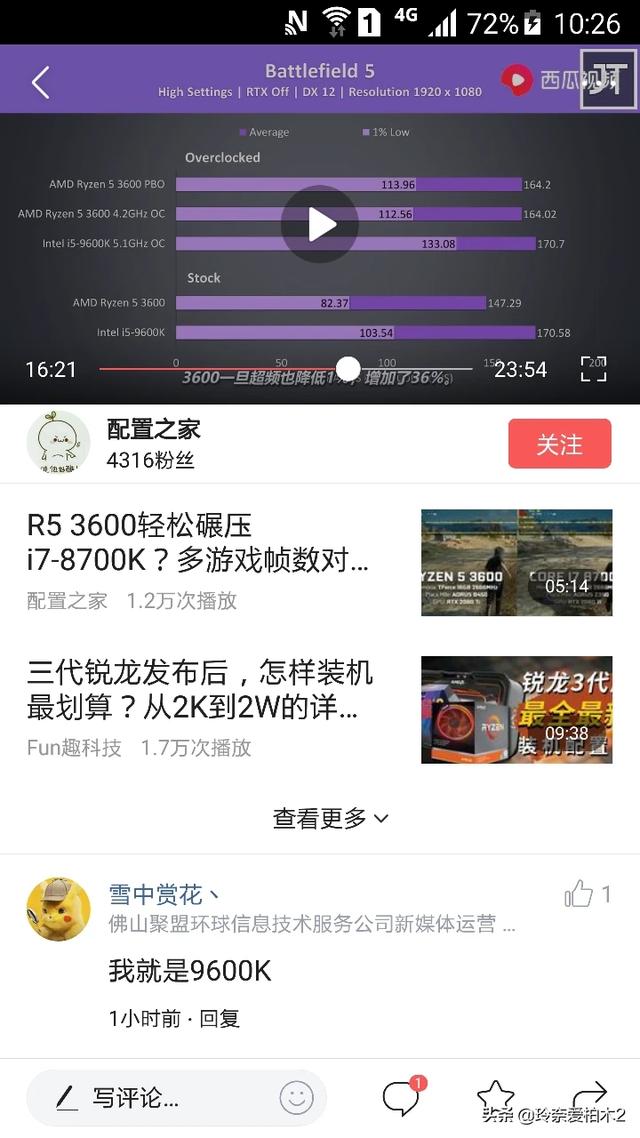640x1138 pixels.
Task: Open the 配置之家 channel avatar
Action: (58, 442)
